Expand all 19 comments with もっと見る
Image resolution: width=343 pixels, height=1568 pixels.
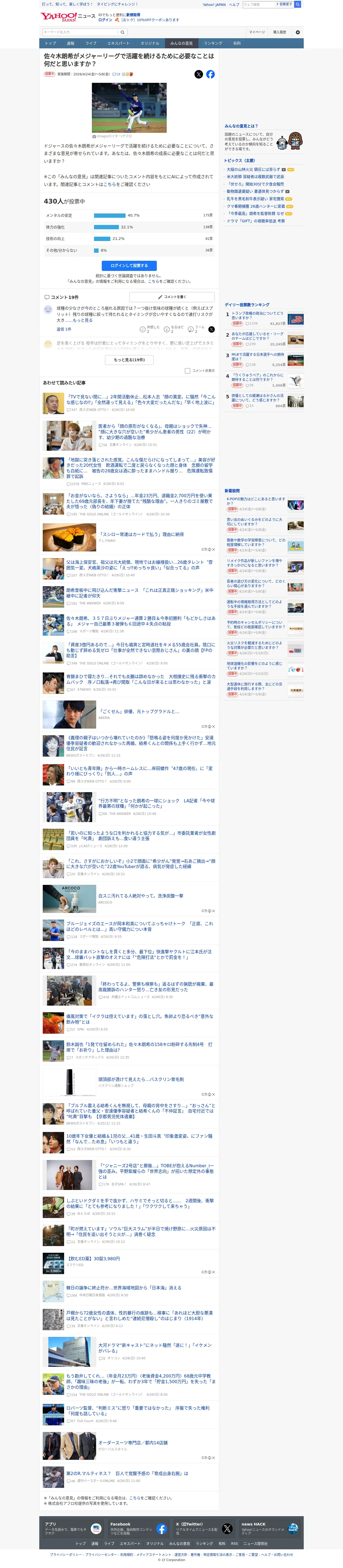[x=129, y=360]
